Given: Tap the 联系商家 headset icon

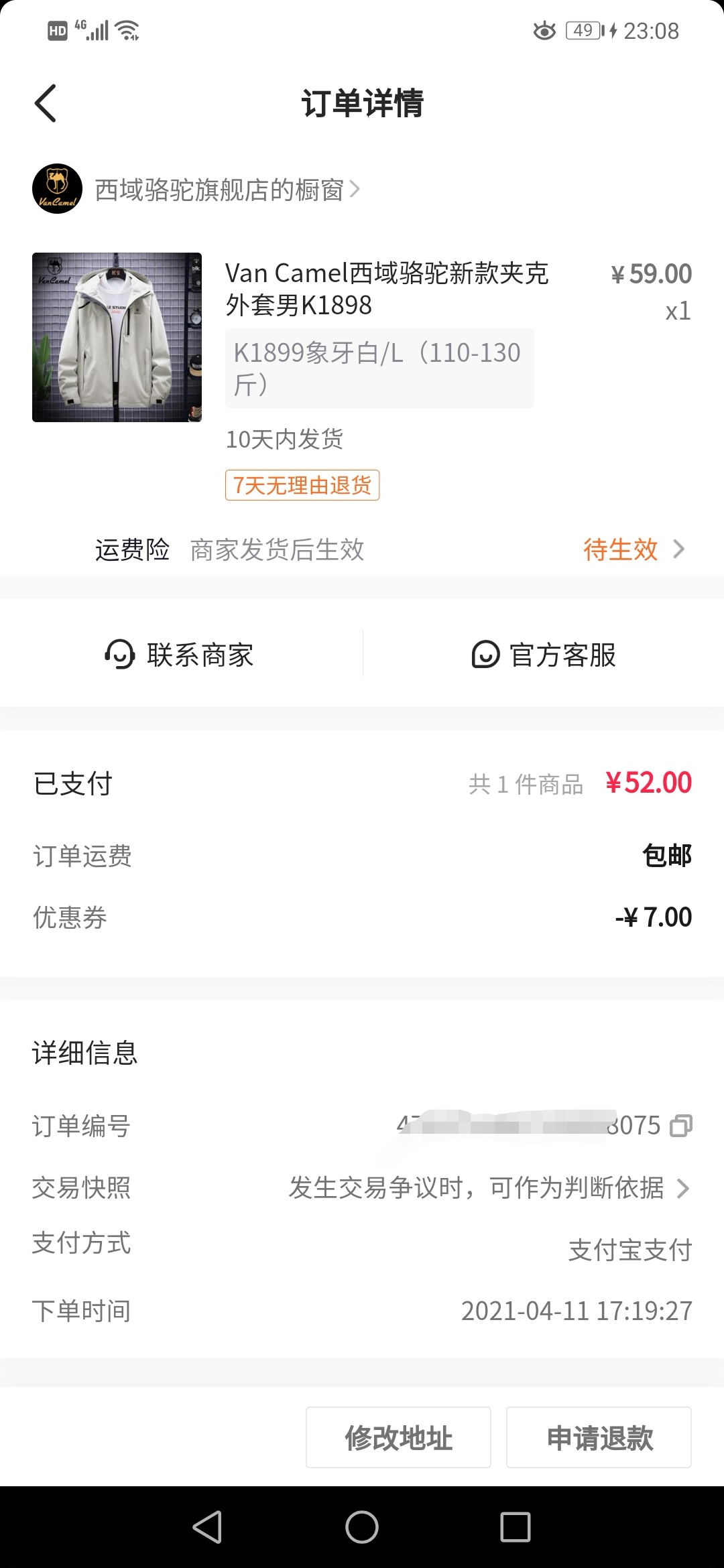Looking at the screenshot, I should coord(119,655).
